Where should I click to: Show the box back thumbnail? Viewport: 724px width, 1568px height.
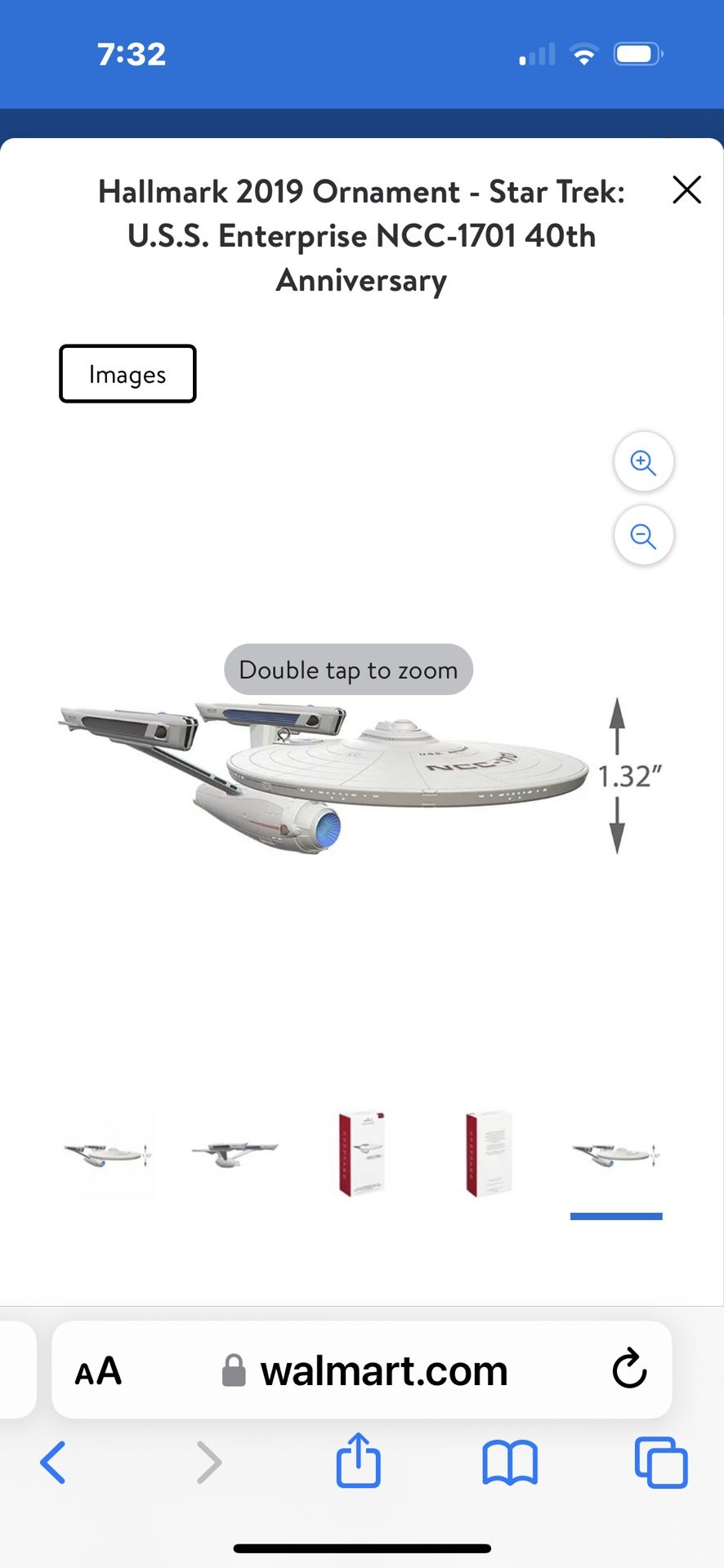(x=489, y=1154)
